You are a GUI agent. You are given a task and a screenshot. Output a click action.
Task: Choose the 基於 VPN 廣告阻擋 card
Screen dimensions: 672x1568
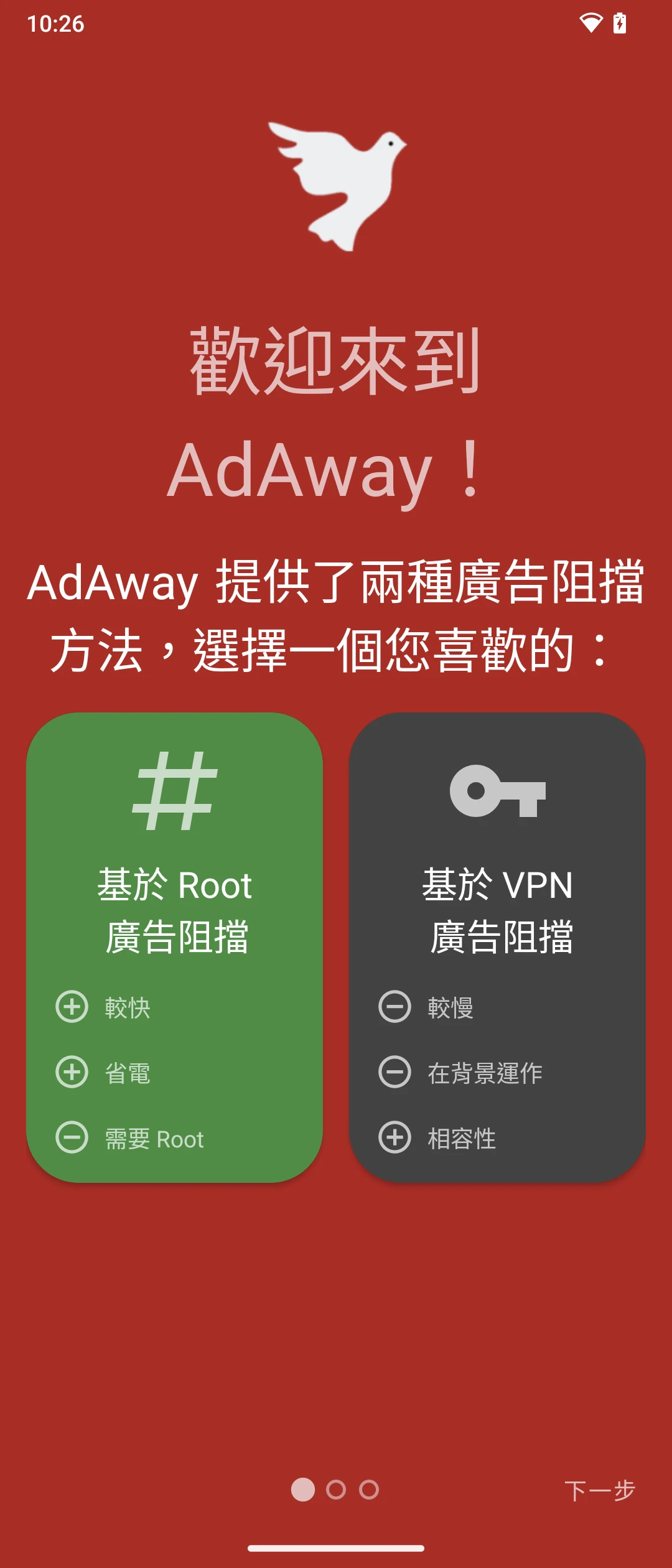(497, 946)
